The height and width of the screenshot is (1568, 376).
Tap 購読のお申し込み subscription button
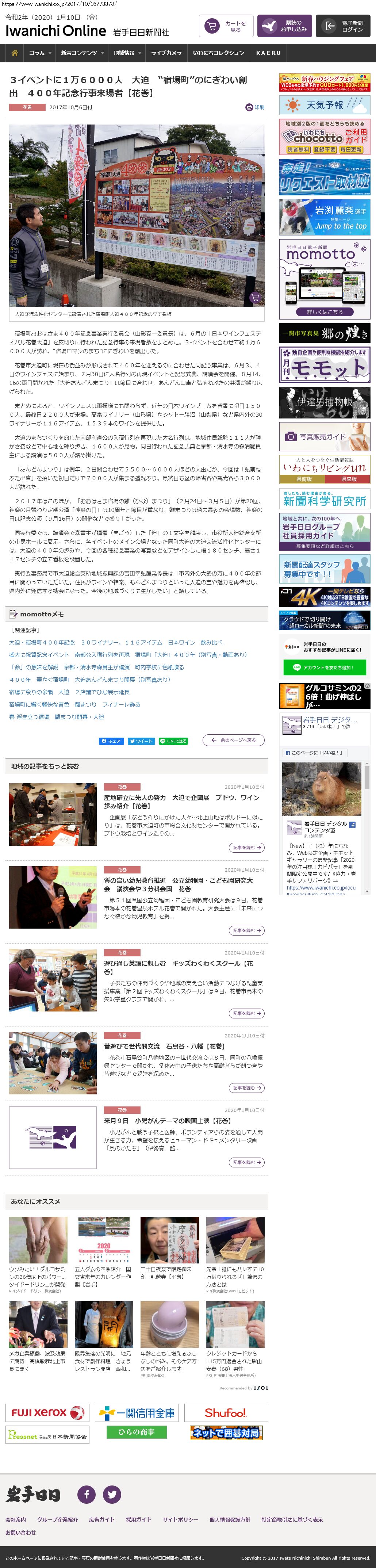284,26
